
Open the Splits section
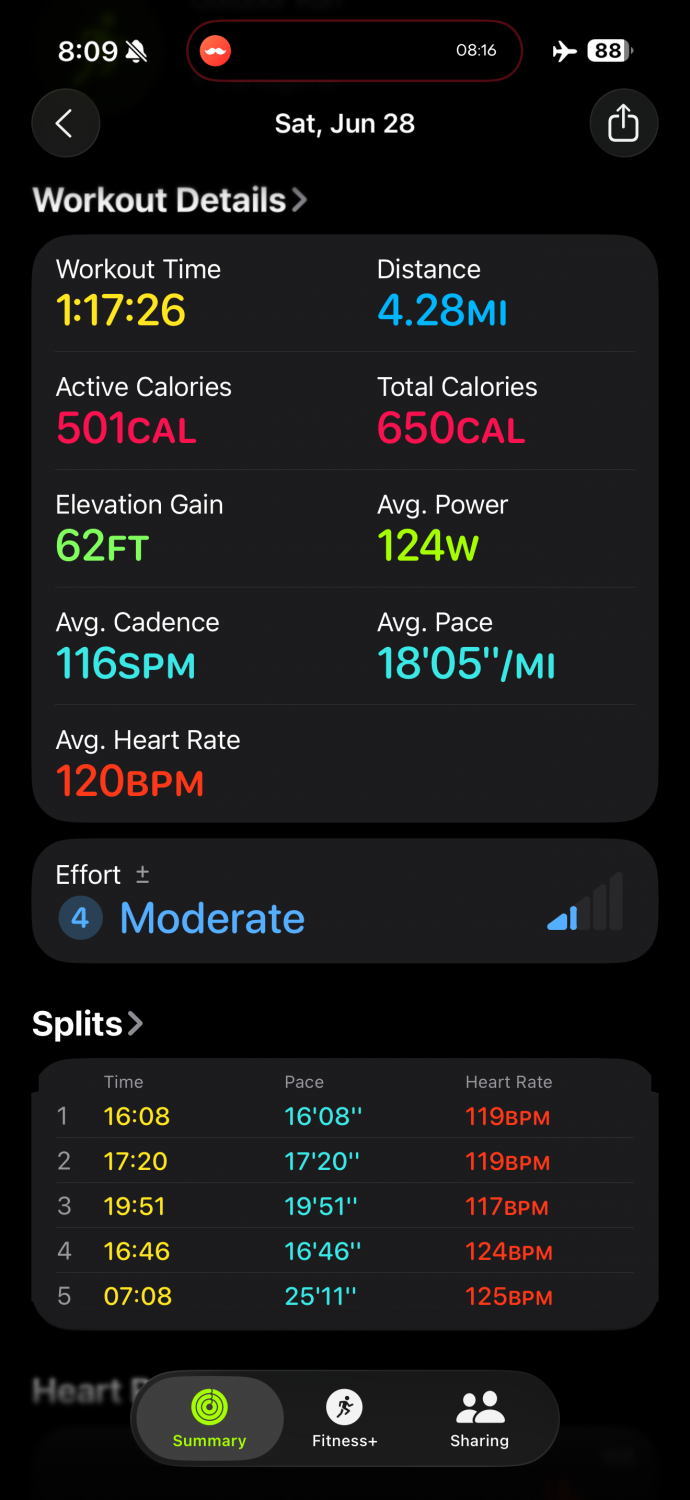(x=88, y=1023)
